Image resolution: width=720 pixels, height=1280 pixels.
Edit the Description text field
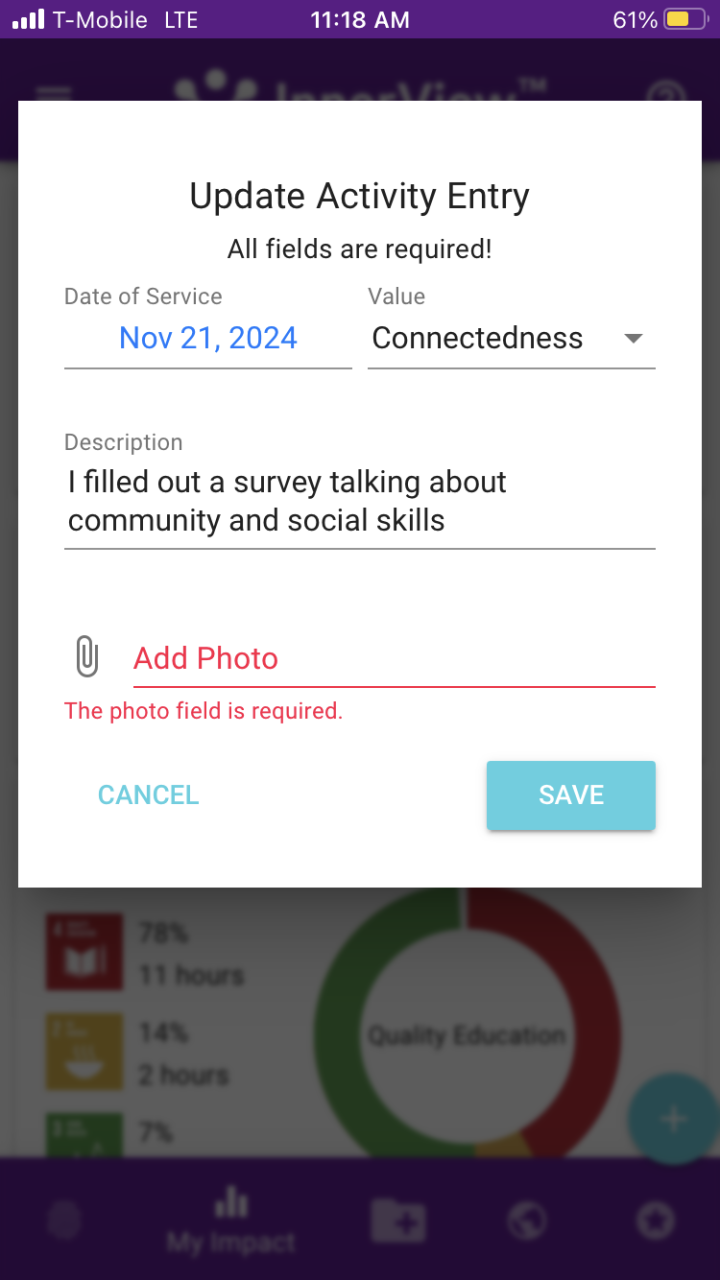[x=358, y=501]
